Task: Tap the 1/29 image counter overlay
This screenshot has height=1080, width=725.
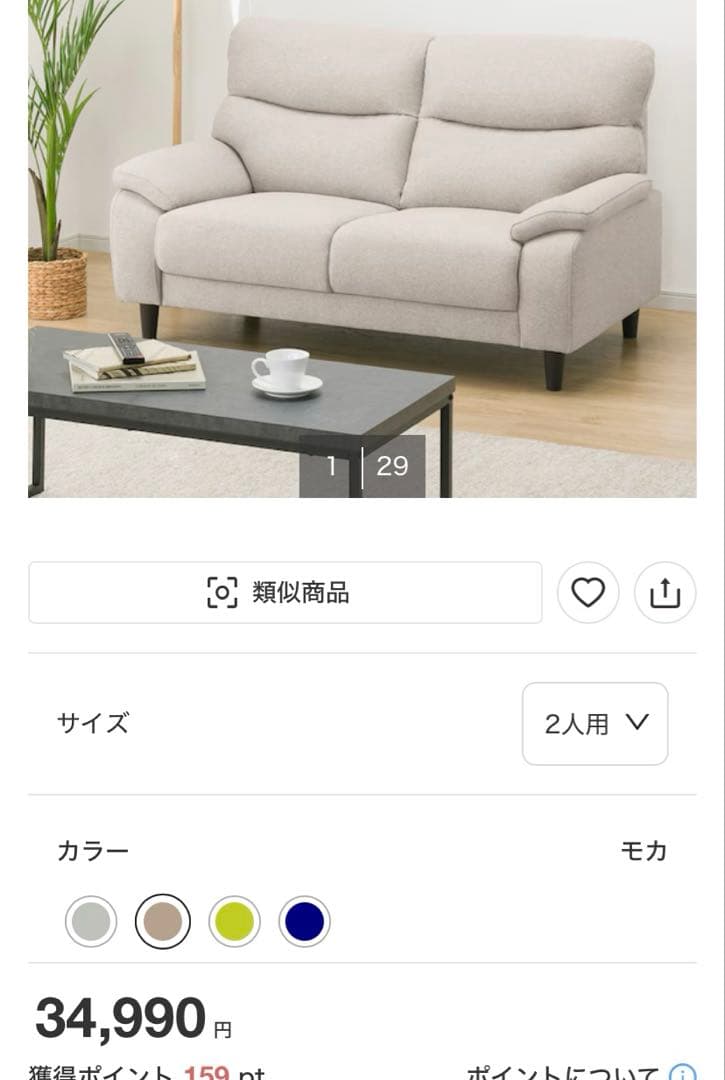Action: [363, 464]
